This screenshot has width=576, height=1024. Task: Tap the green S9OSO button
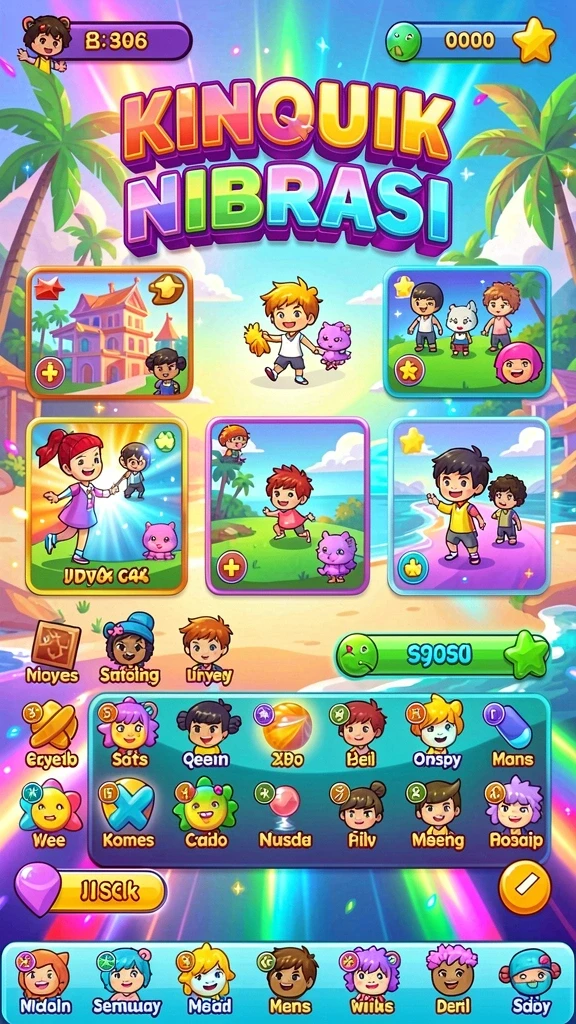443,655
